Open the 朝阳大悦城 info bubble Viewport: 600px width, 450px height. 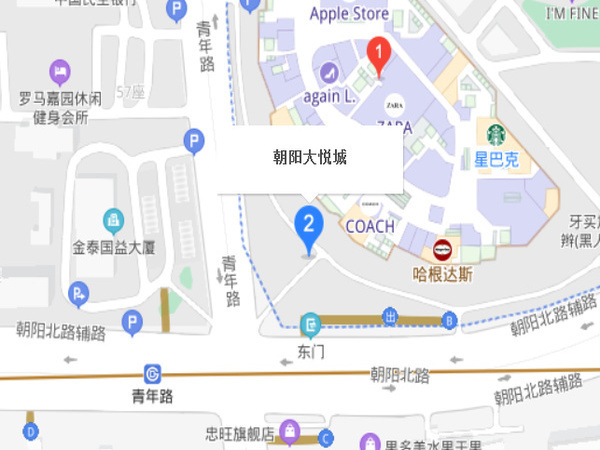pyautogui.click(x=310, y=157)
